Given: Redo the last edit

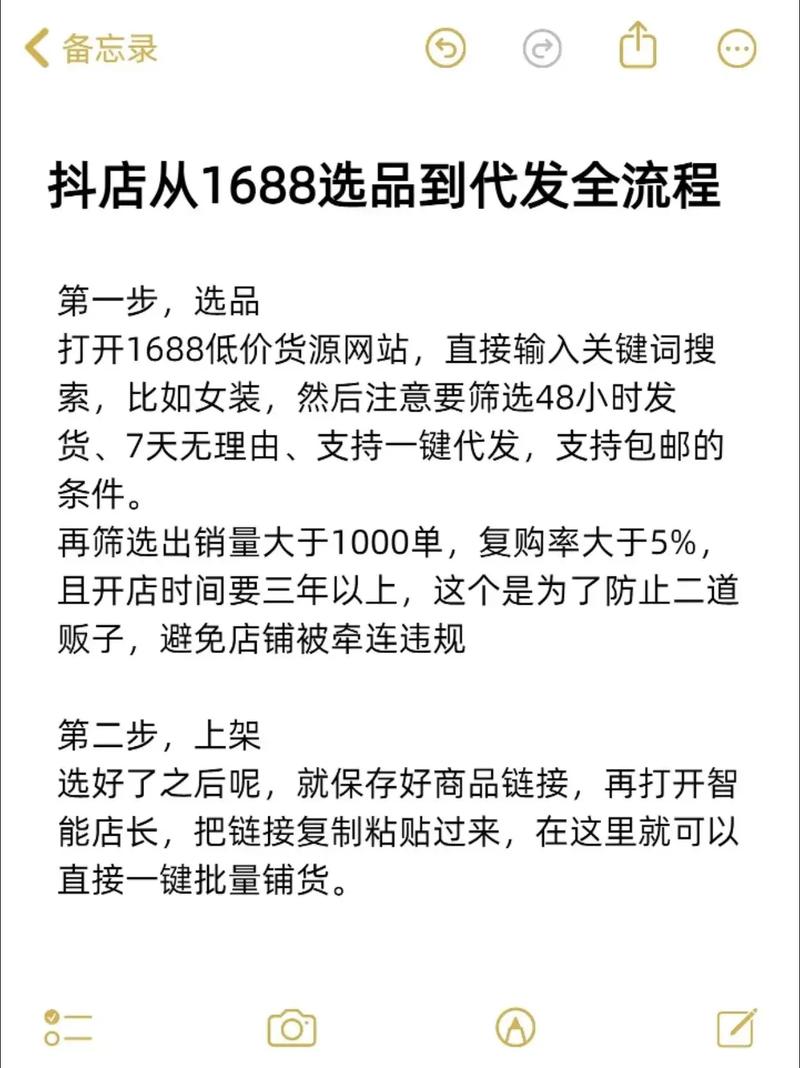Looking at the screenshot, I should (x=543, y=48).
